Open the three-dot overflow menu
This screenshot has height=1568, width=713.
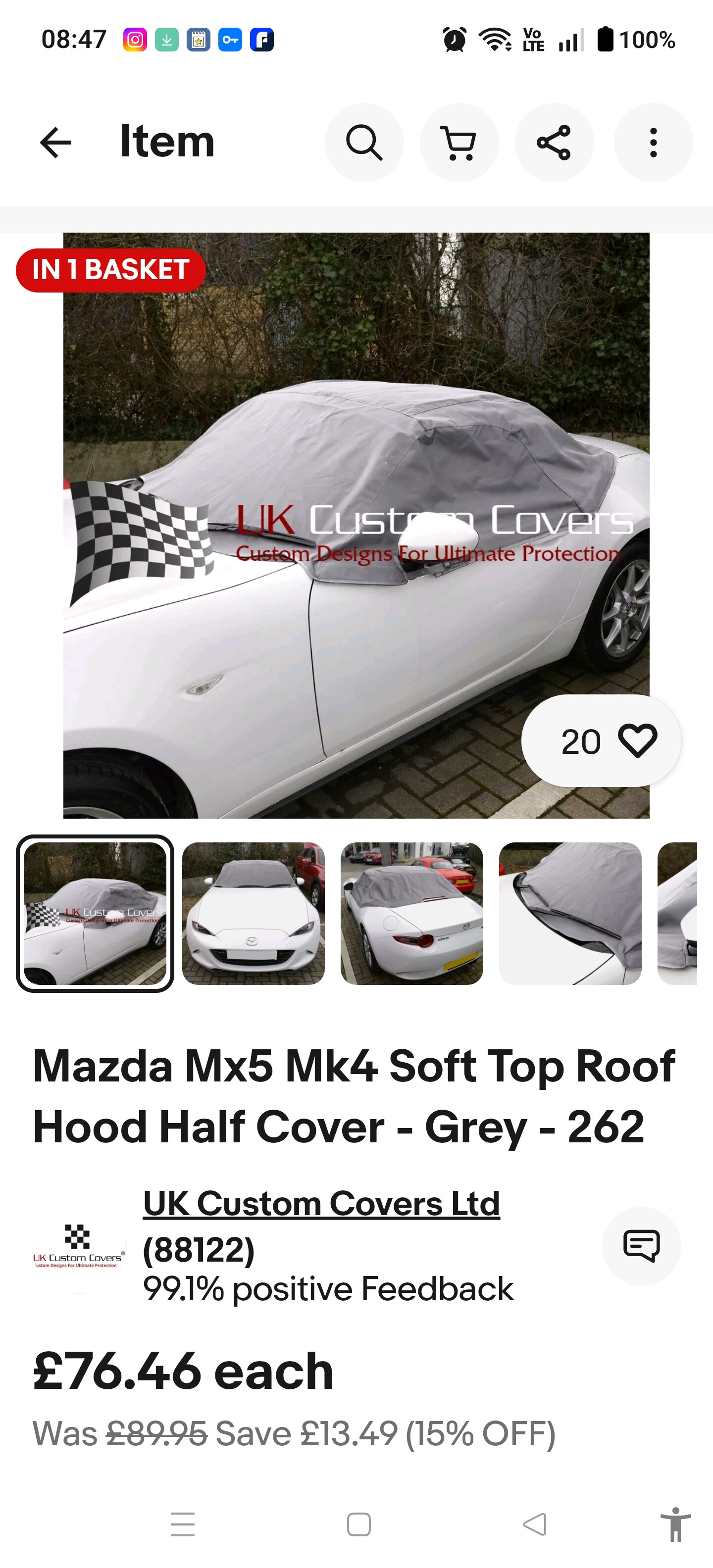[x=653, y=143]
